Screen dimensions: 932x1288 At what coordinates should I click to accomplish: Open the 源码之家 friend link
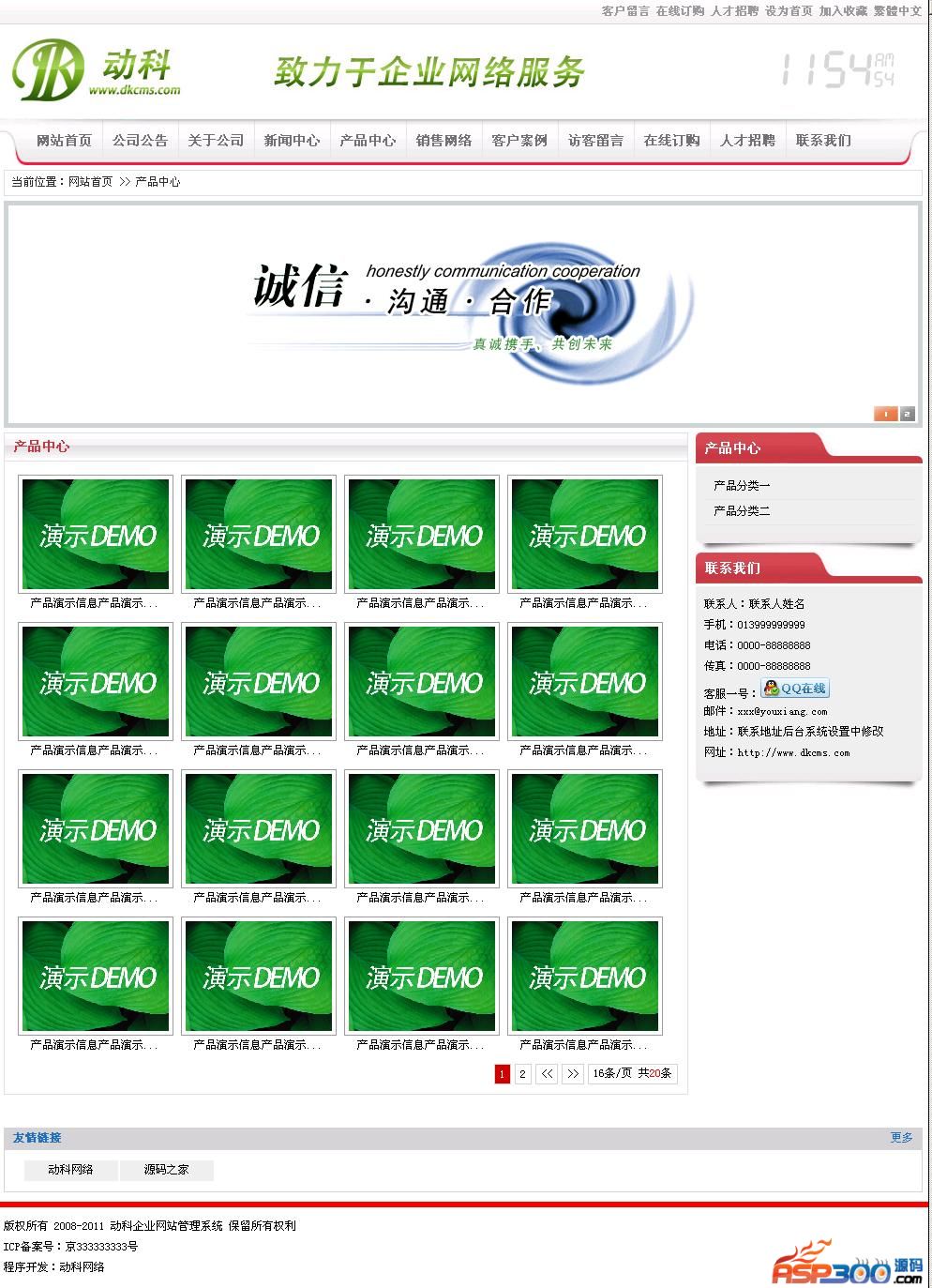[x=166, y=1170]
